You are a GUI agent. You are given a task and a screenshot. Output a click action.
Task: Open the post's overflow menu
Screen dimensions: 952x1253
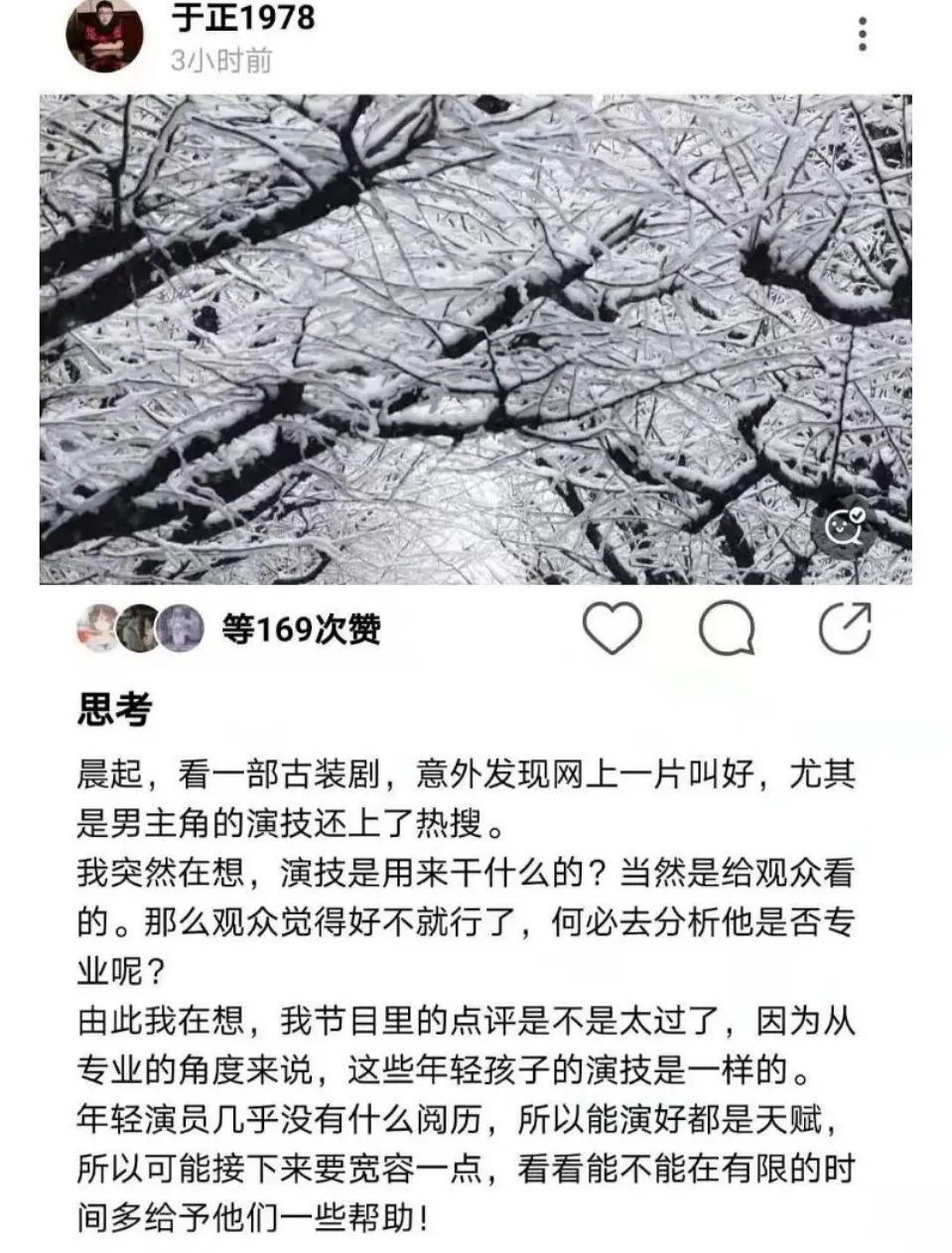(x=863, y=34)
